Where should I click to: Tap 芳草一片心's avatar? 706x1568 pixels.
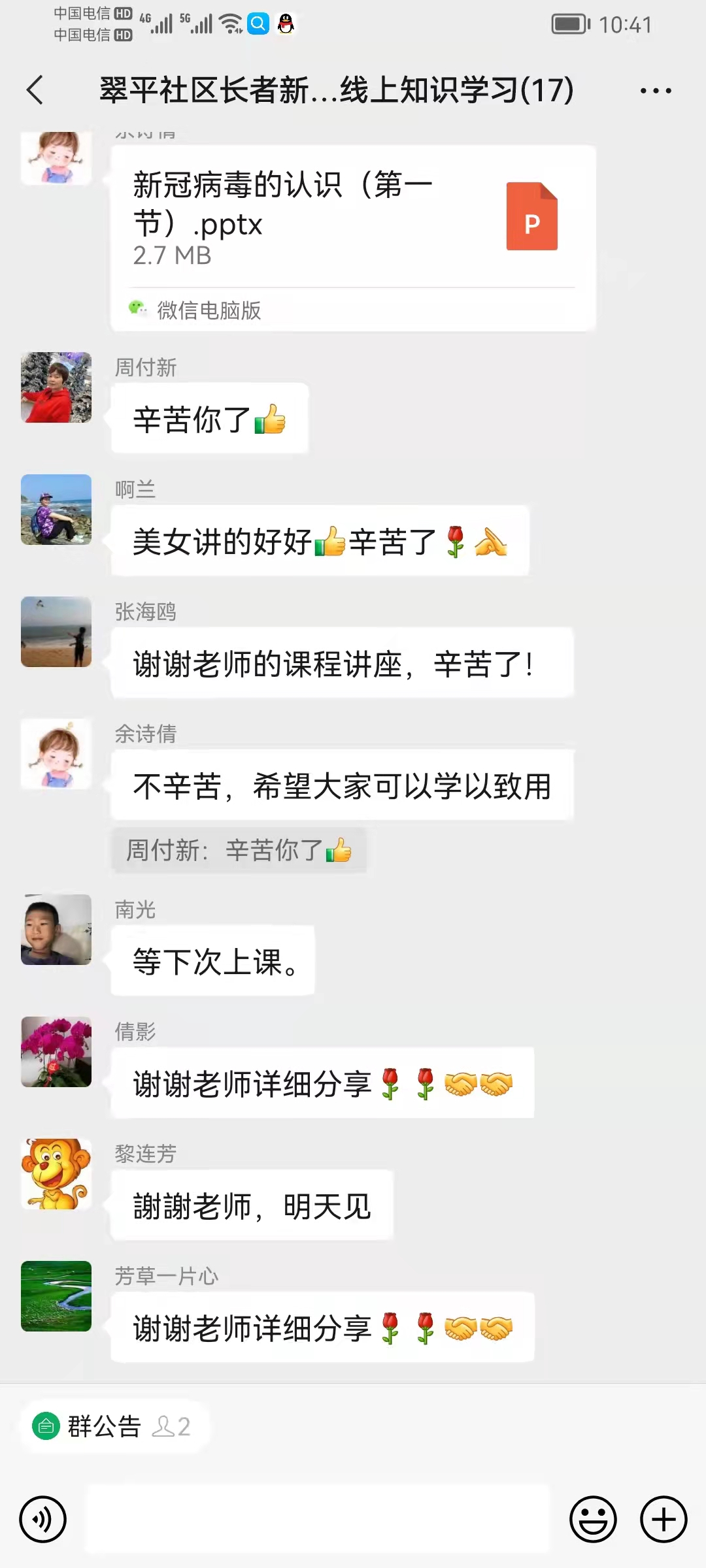(x=56, y=1296)
